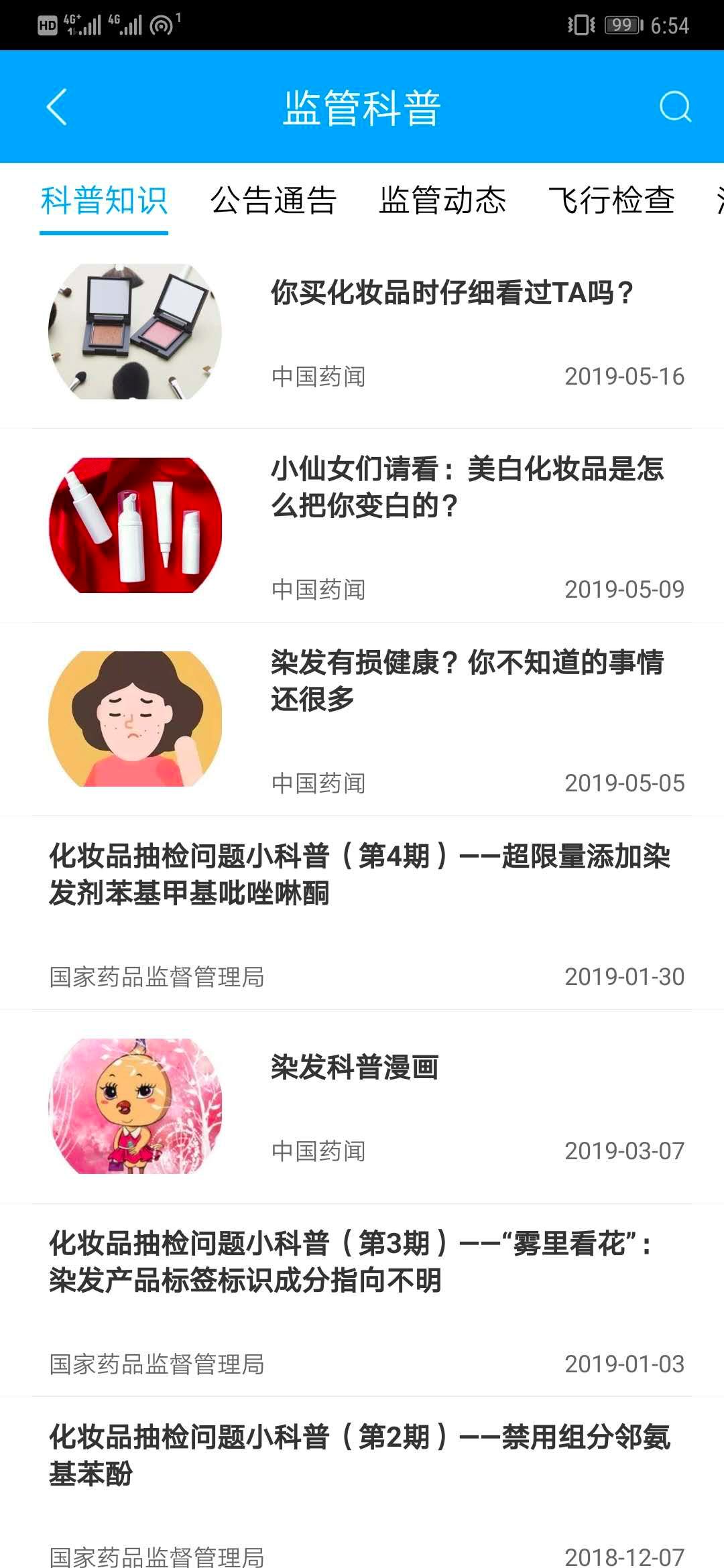Open article 你买化妆品时仔细看过TA吗
The width and height of the screenshot is (724, 1568).
pyautogui.click(x=452, y=293)
